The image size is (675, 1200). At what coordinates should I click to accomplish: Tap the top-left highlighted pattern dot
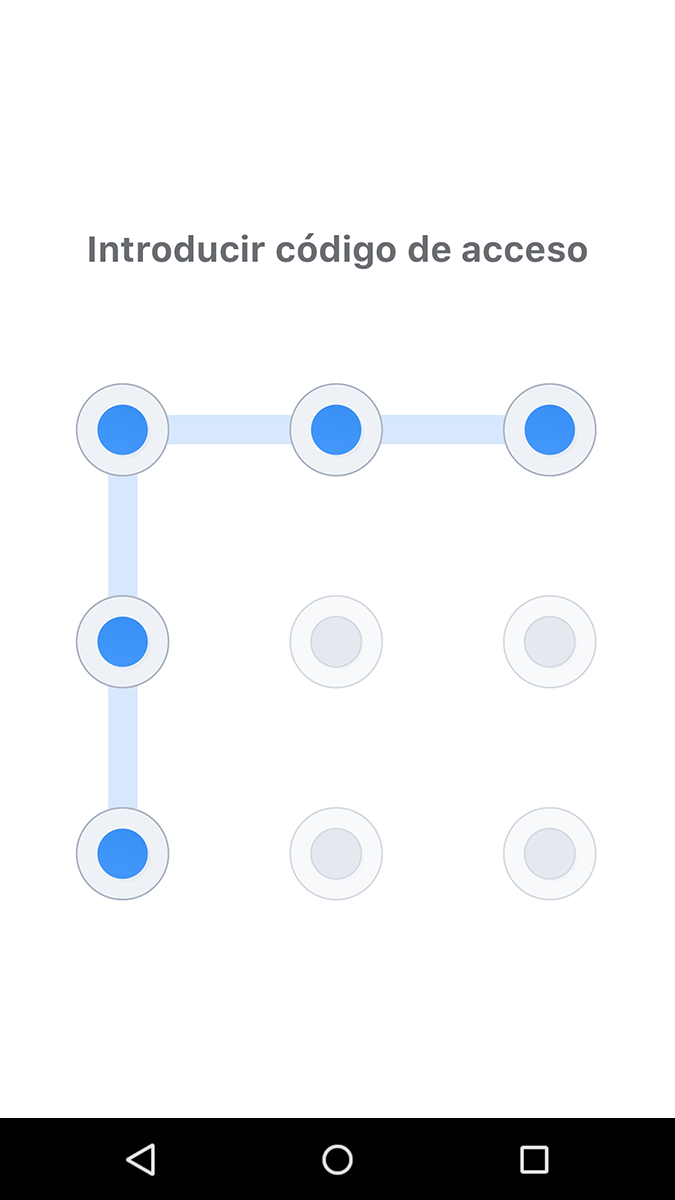coord(123,430)
